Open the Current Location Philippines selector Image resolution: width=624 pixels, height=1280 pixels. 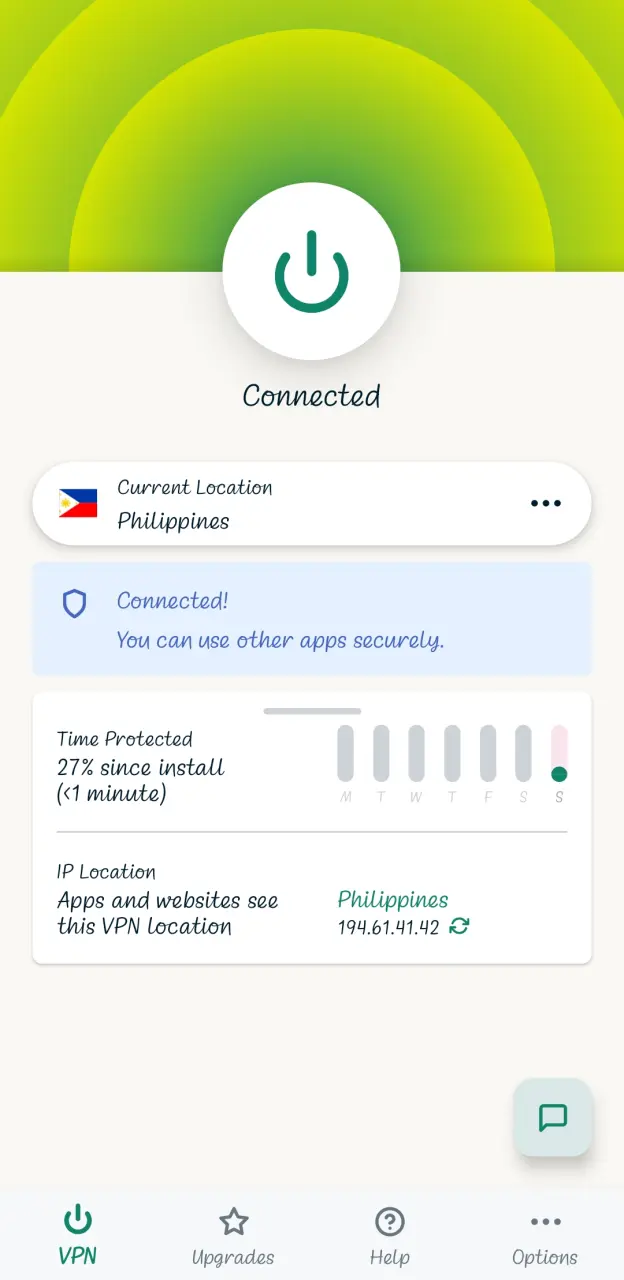(x=311, y=503)
